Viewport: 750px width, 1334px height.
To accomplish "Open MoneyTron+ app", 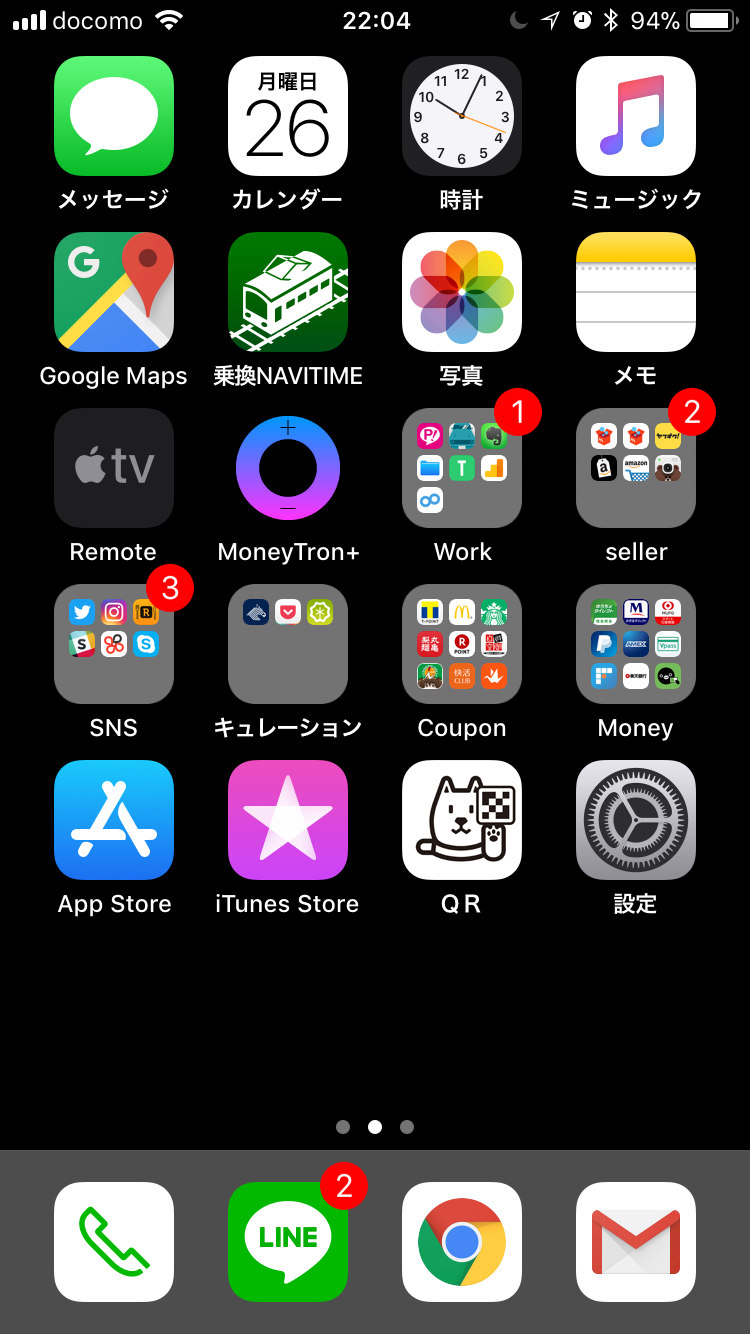I will 288,468.
